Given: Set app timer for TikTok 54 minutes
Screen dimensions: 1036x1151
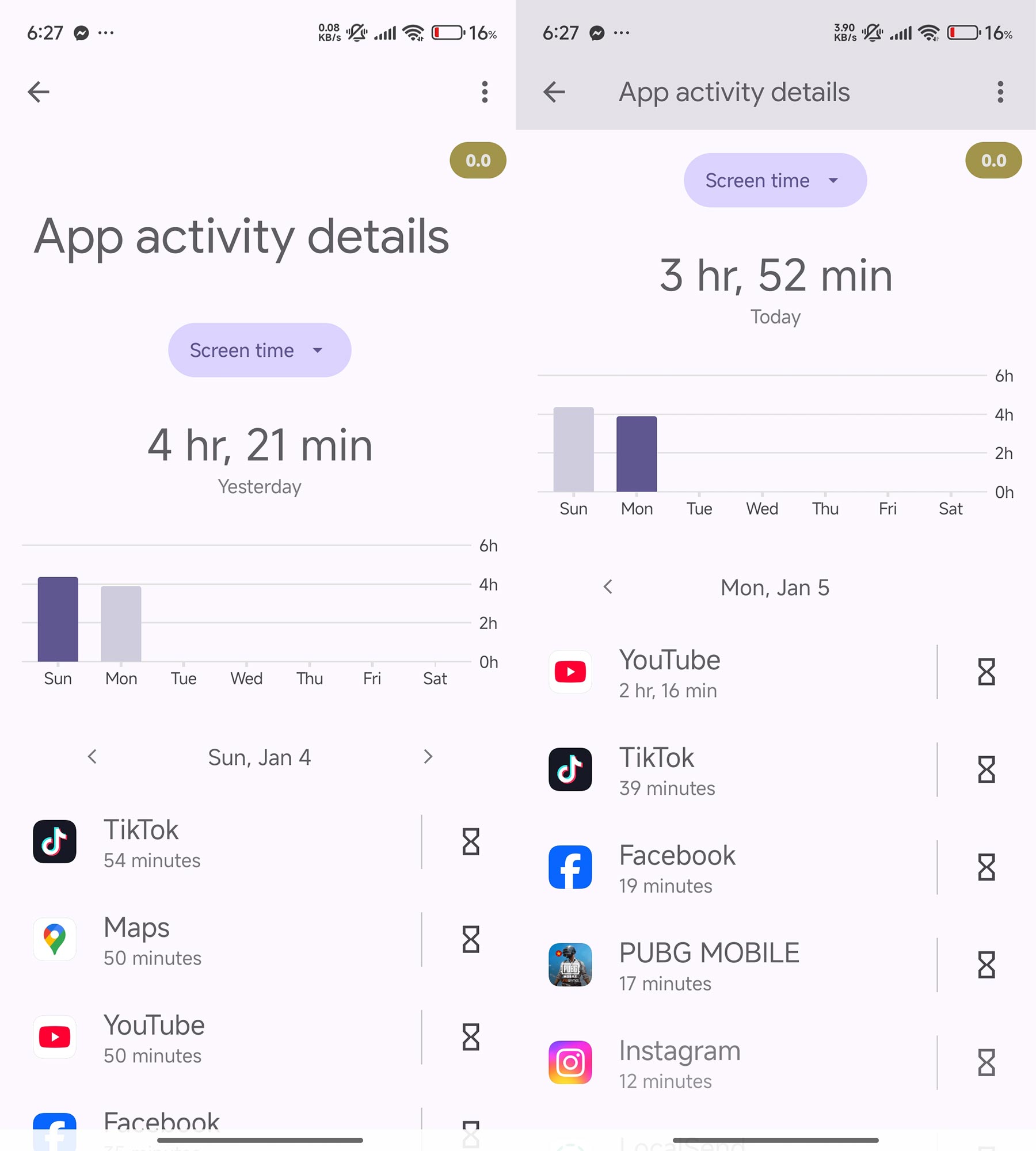Looking at the screenshot, I should (471, 843).
